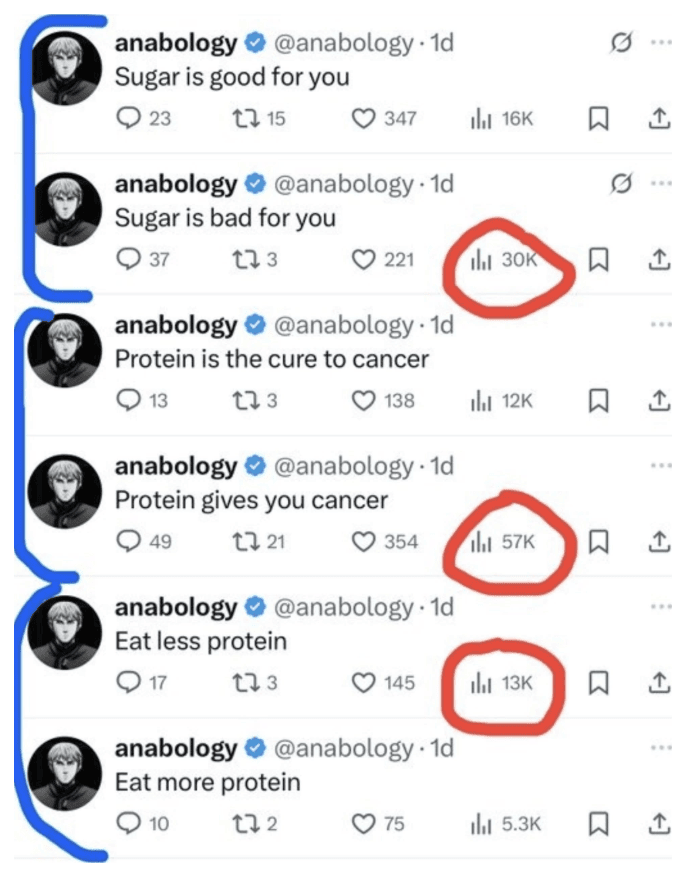Repost the 'Sugar is good for you' tweet
Viewport: 686px width, 877px height.
[x=245, y=119]
